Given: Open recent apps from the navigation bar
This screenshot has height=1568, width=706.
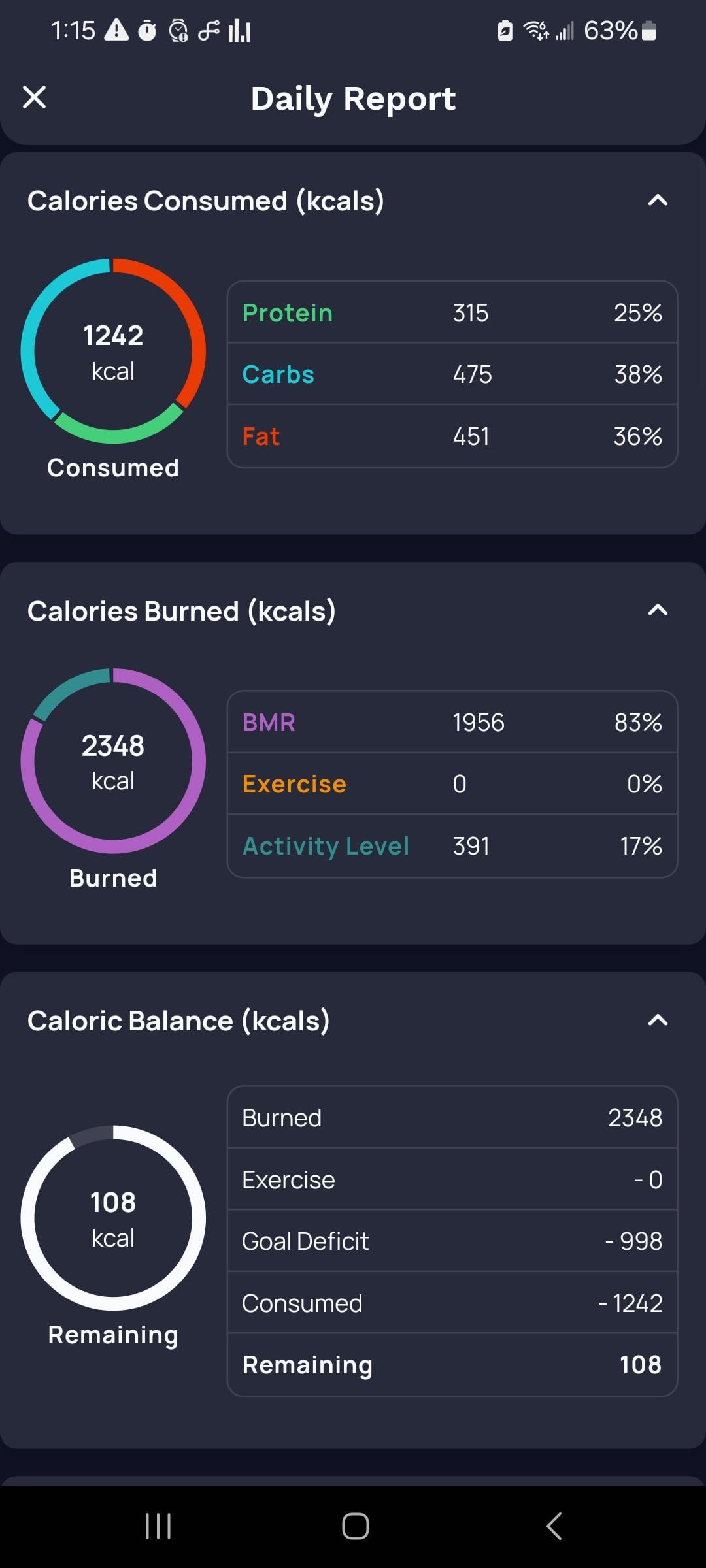Looking at the screenshot, I should click(158, 1526).
